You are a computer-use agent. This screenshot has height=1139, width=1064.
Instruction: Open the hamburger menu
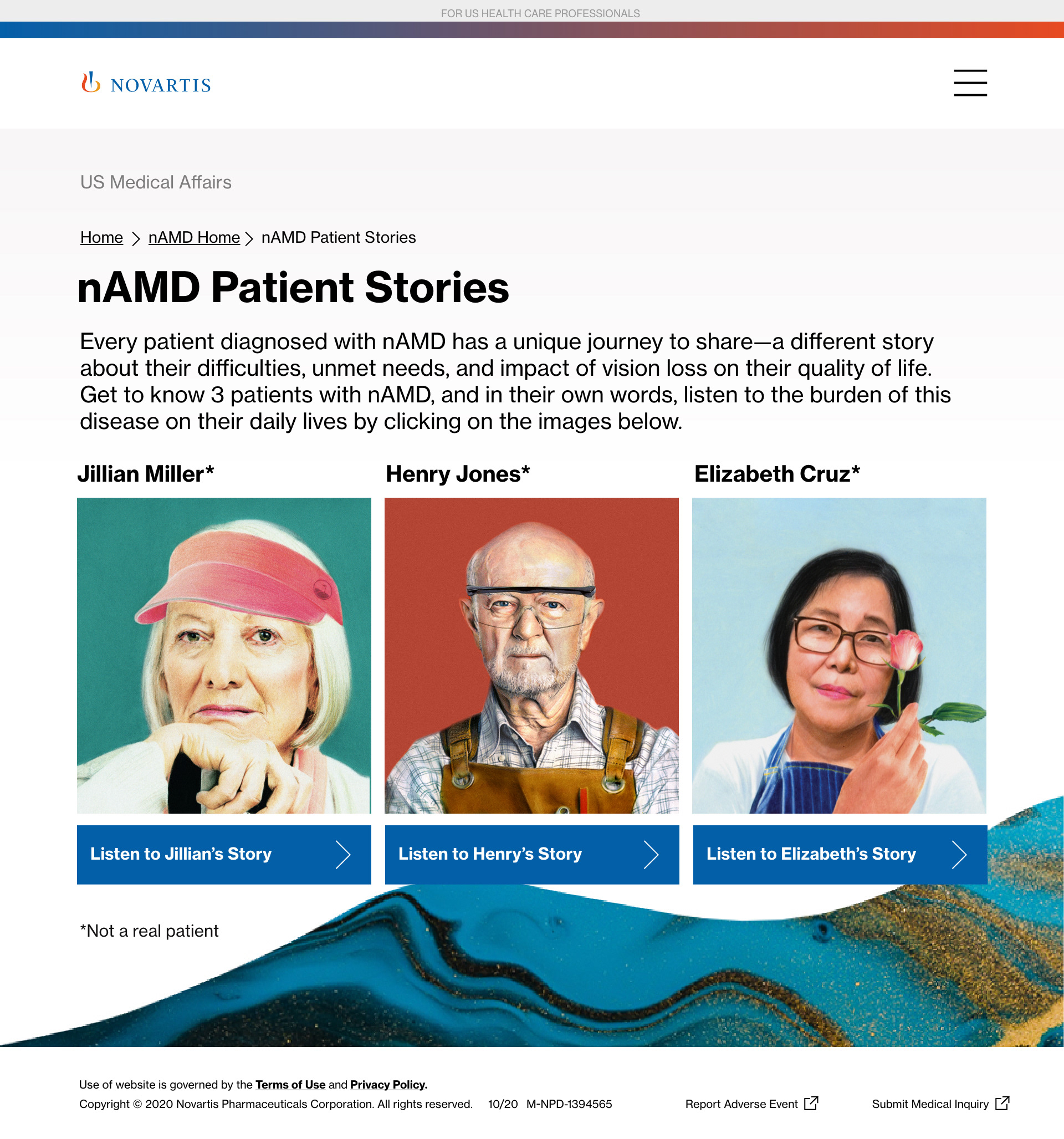click(x=970, y=83)
